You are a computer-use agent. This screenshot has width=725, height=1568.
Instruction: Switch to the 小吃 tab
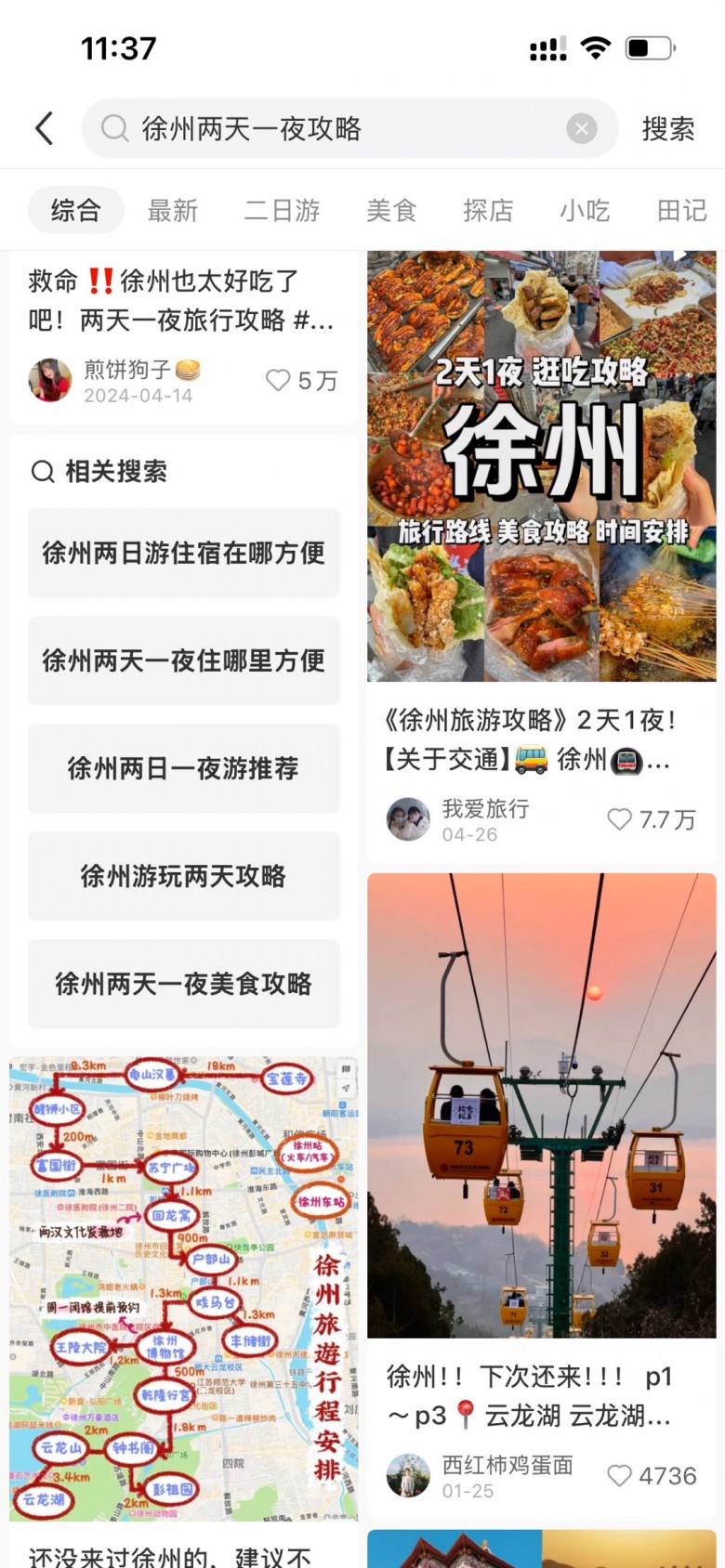pos(585,210)
